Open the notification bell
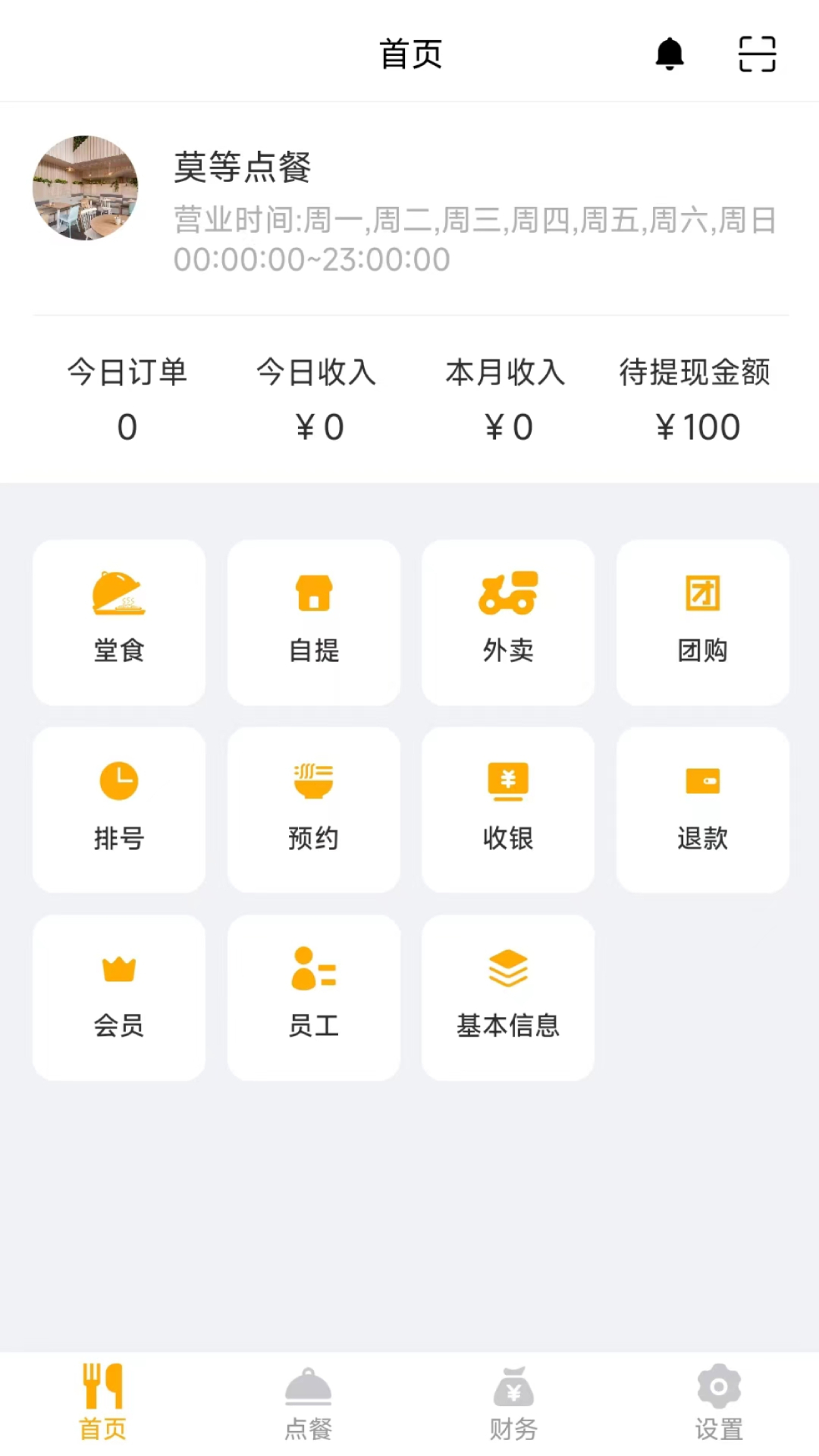The height and width of the screenshot is (1456, 819). [668, 53]
